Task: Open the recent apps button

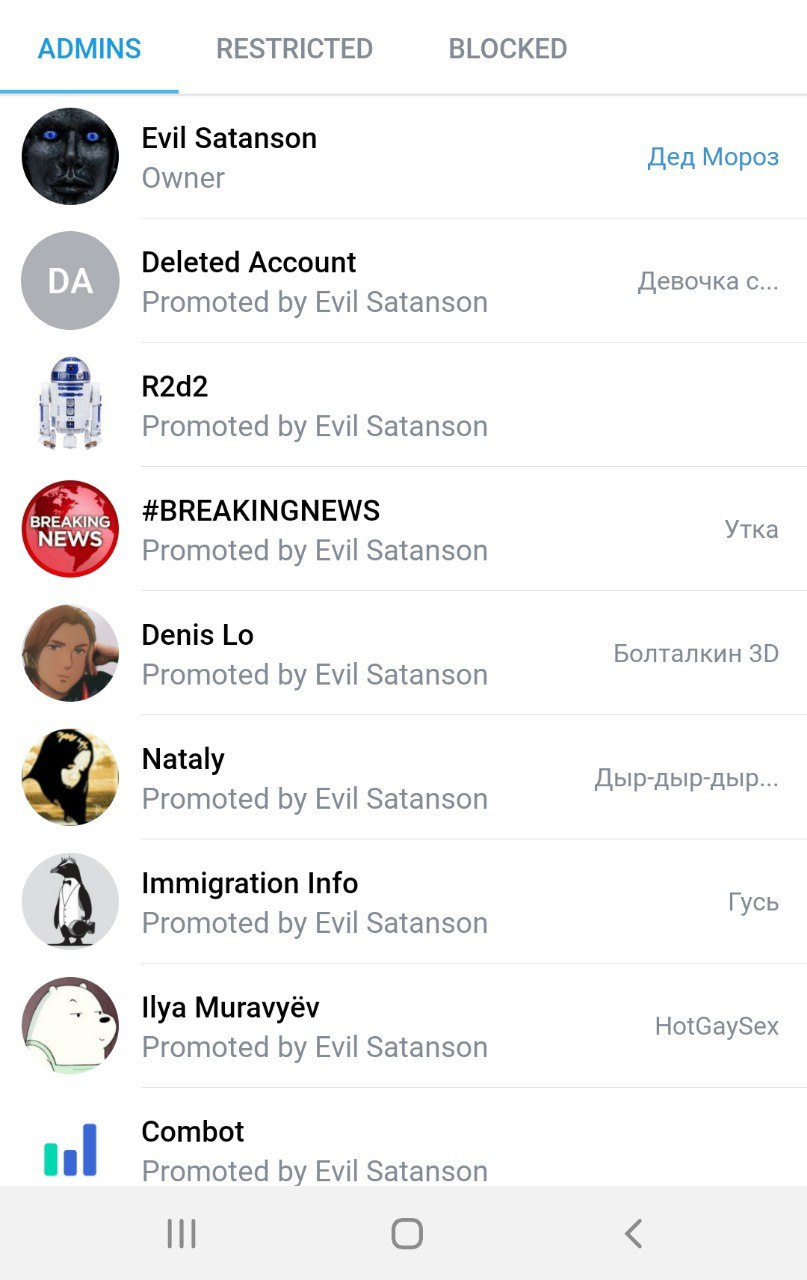Action: point(181,1233)
